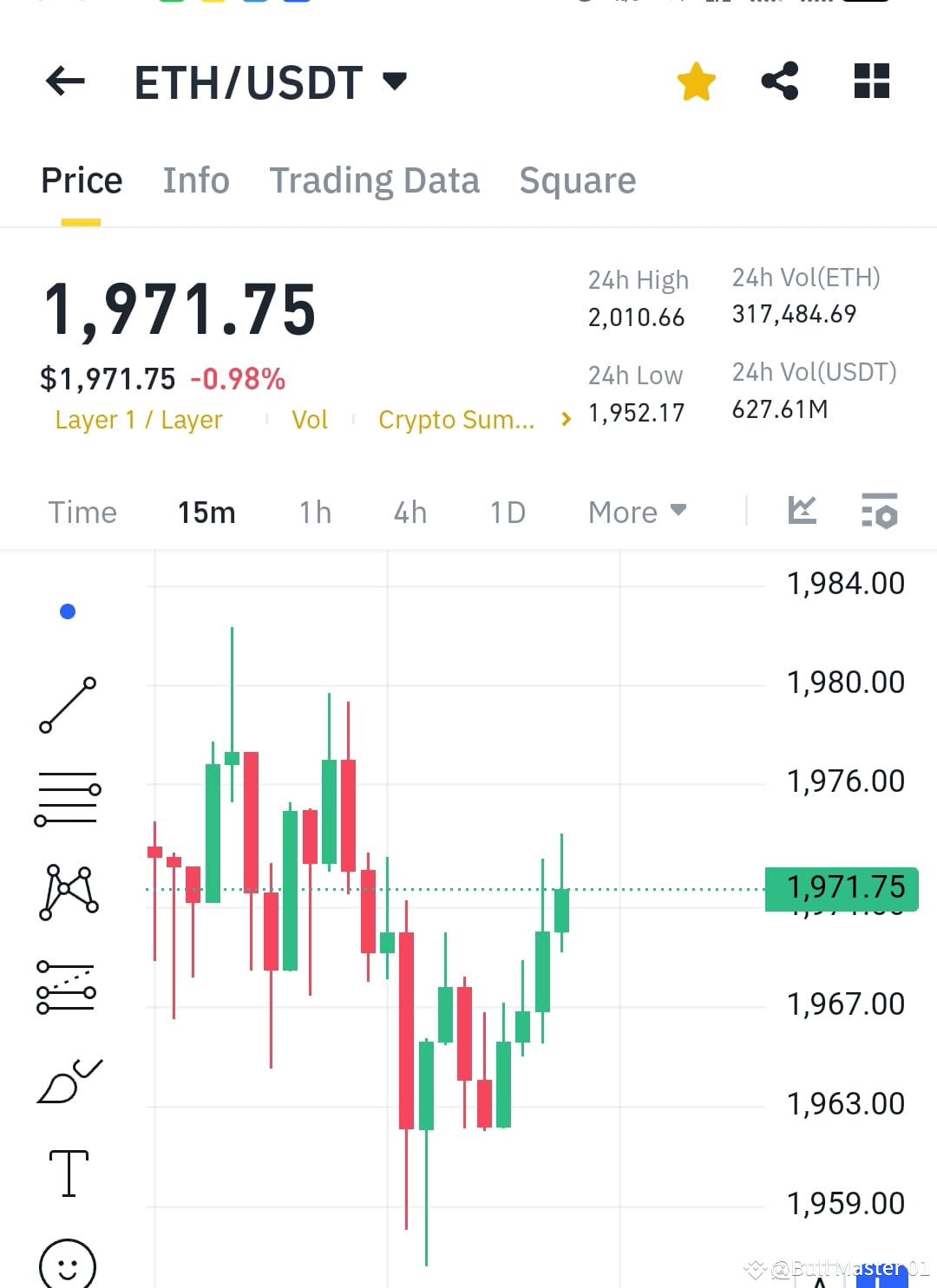
Task: Switch to the Info tab
Action: [195, 180]
